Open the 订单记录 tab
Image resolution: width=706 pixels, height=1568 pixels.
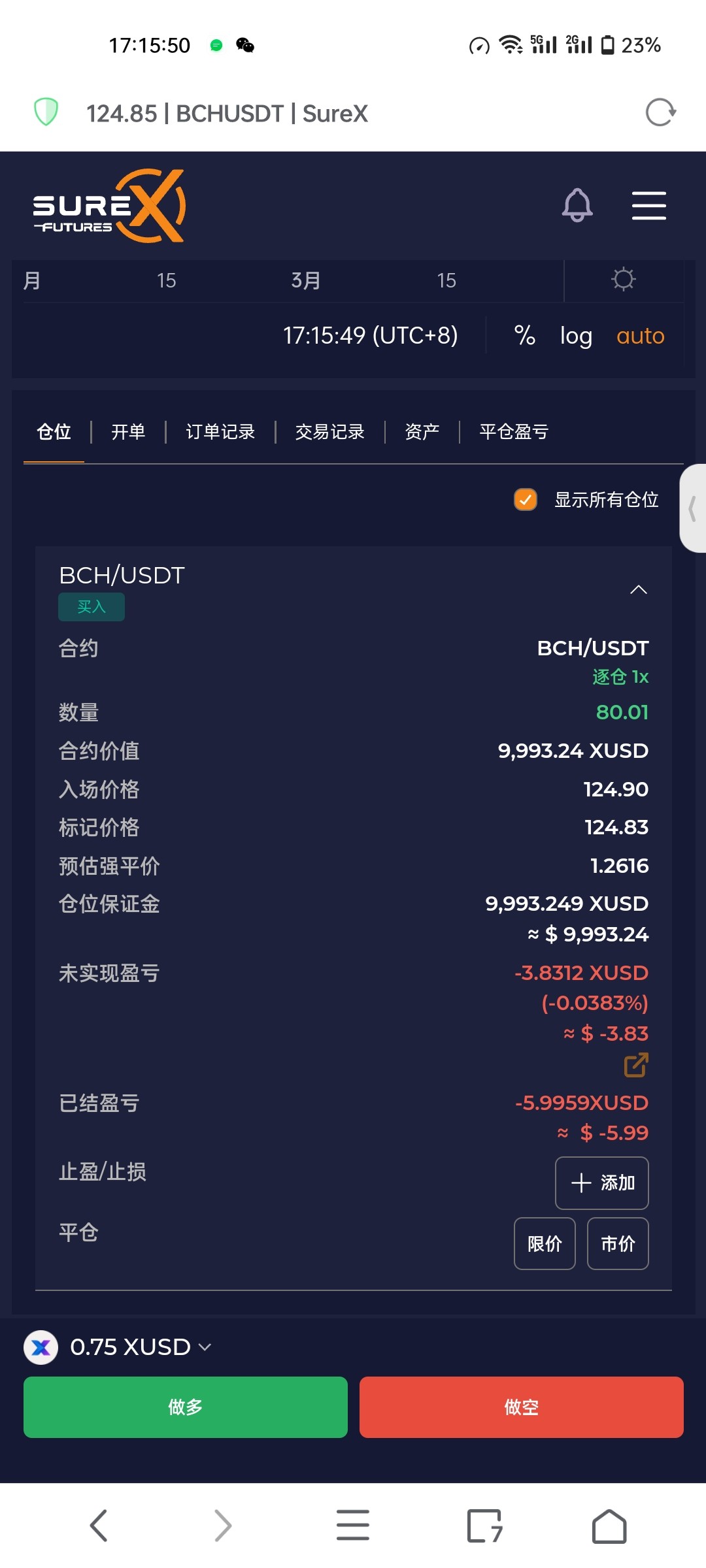[x=220, y=432]
